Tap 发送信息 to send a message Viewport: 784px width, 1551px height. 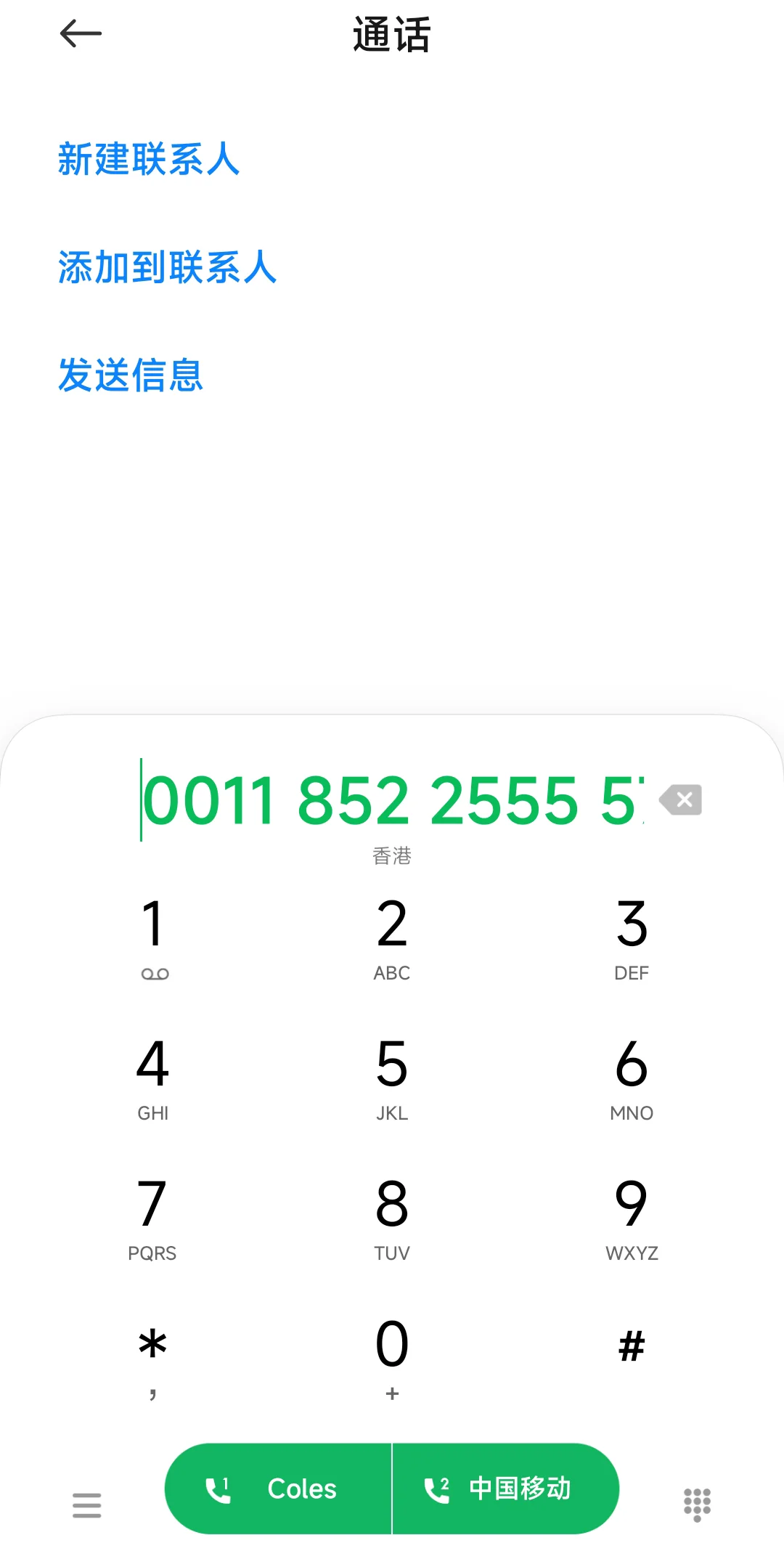(131, 375)
